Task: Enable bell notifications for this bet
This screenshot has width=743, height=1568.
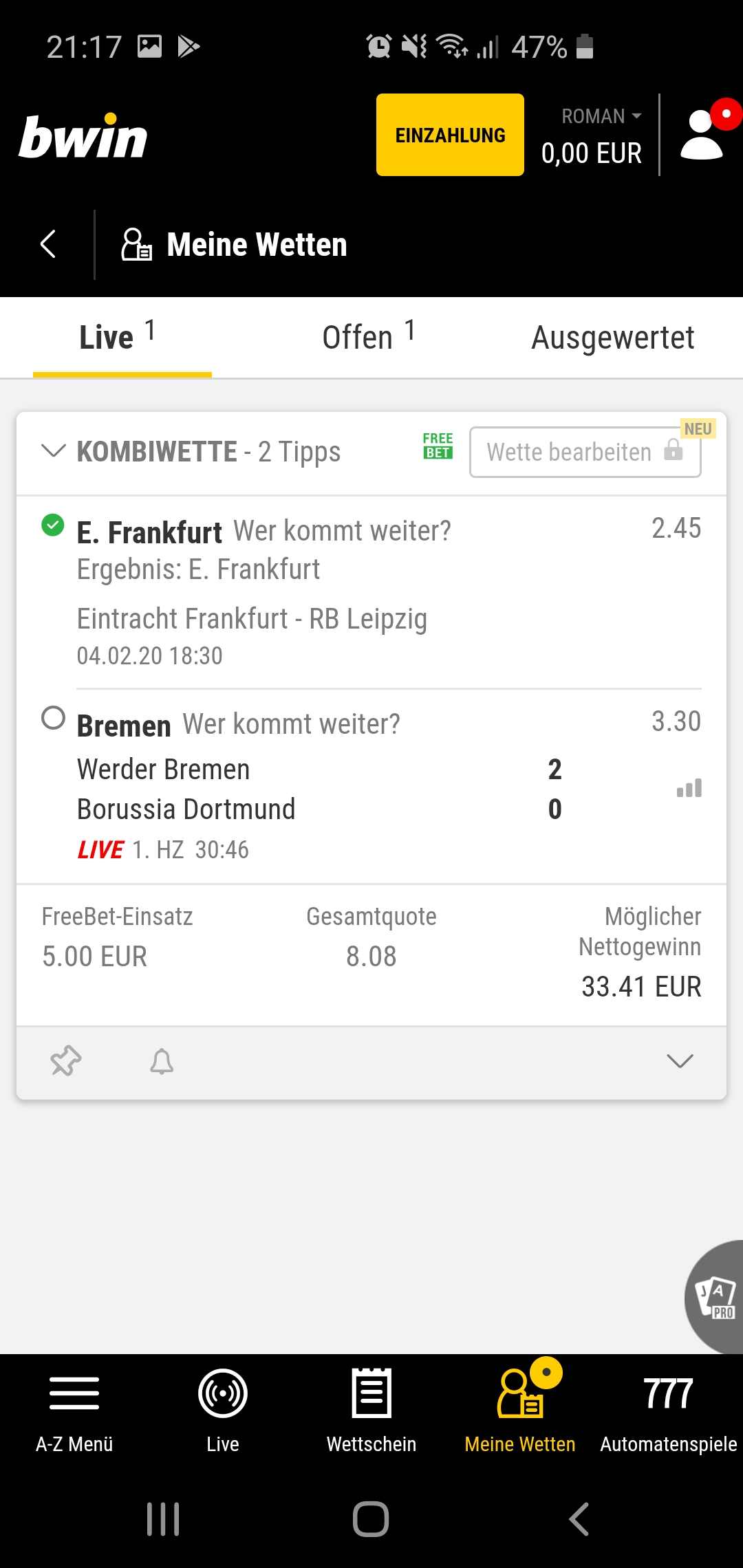Action: (162, 1061)
